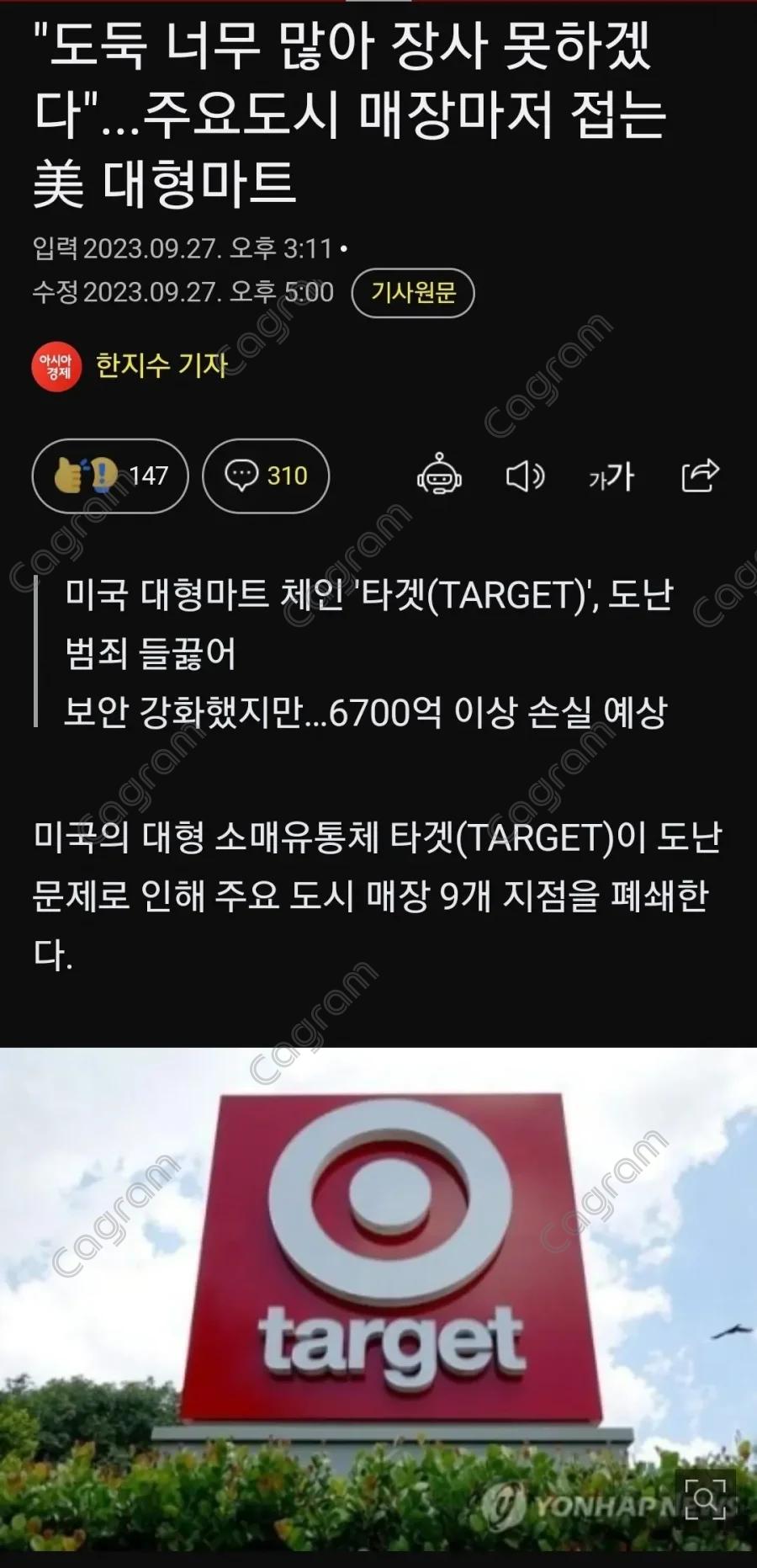Share this article
The image size is (757, 1568).
click(x=700, y=476)
